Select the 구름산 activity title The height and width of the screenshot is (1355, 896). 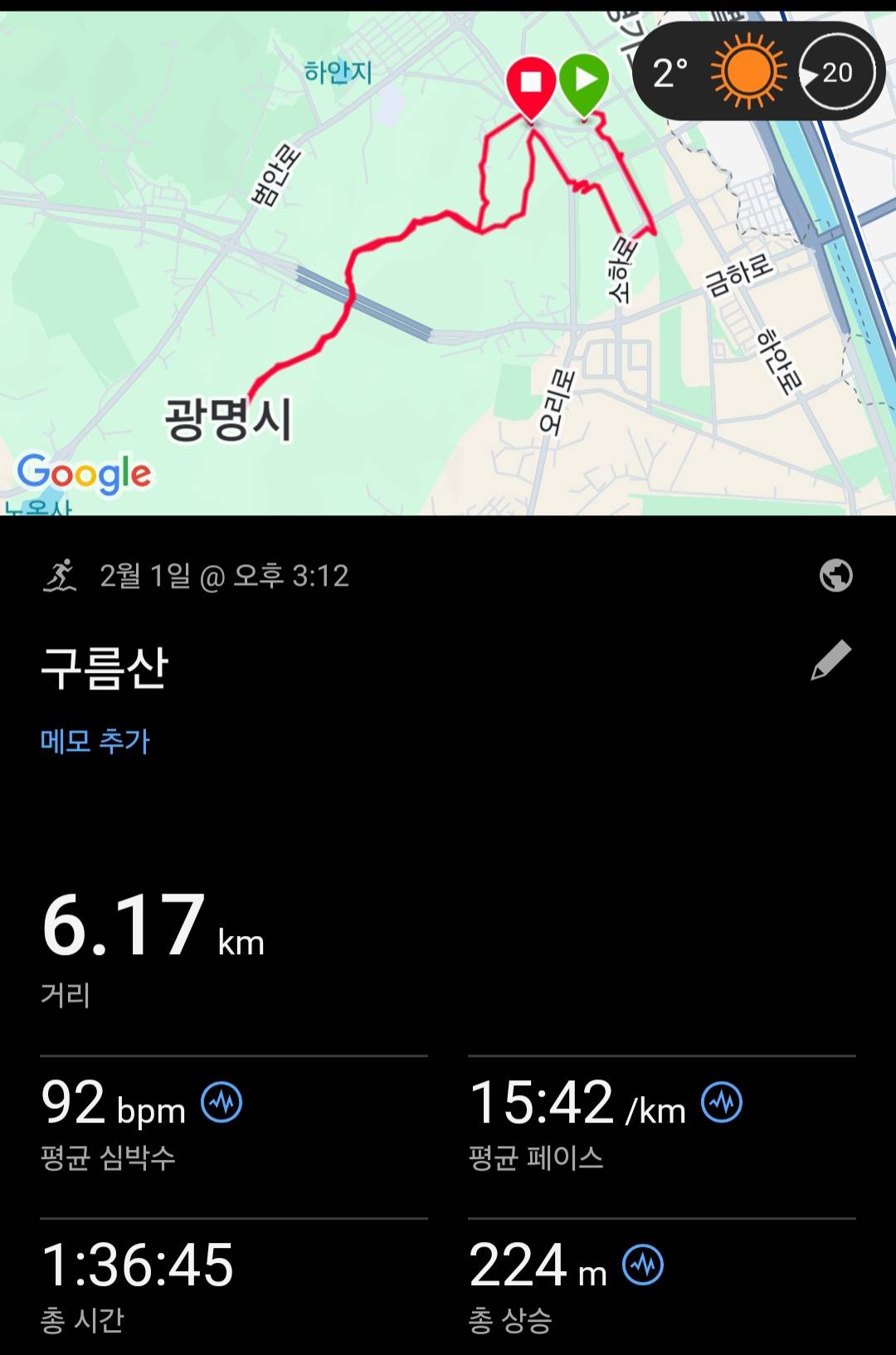100,664
